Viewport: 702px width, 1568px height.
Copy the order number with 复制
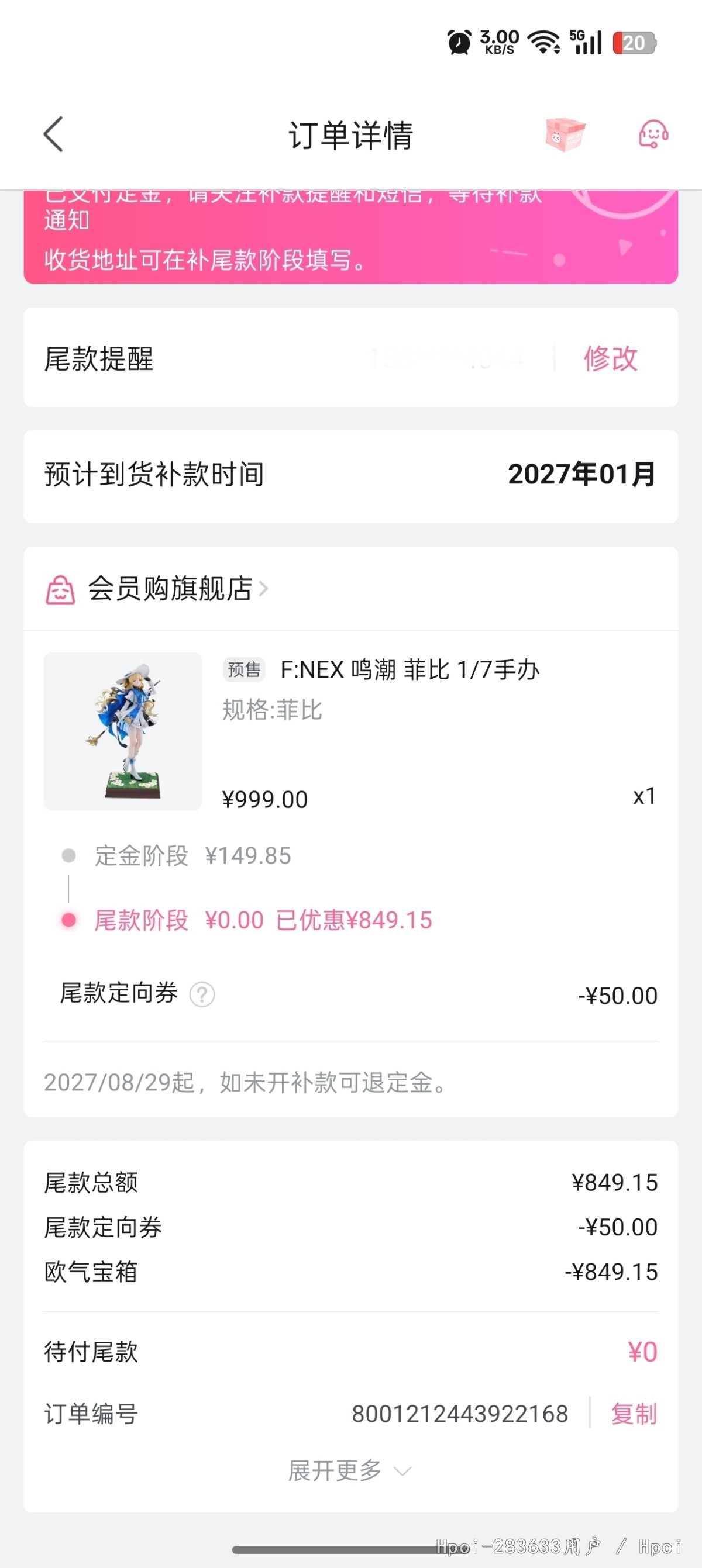point(634,1414)
